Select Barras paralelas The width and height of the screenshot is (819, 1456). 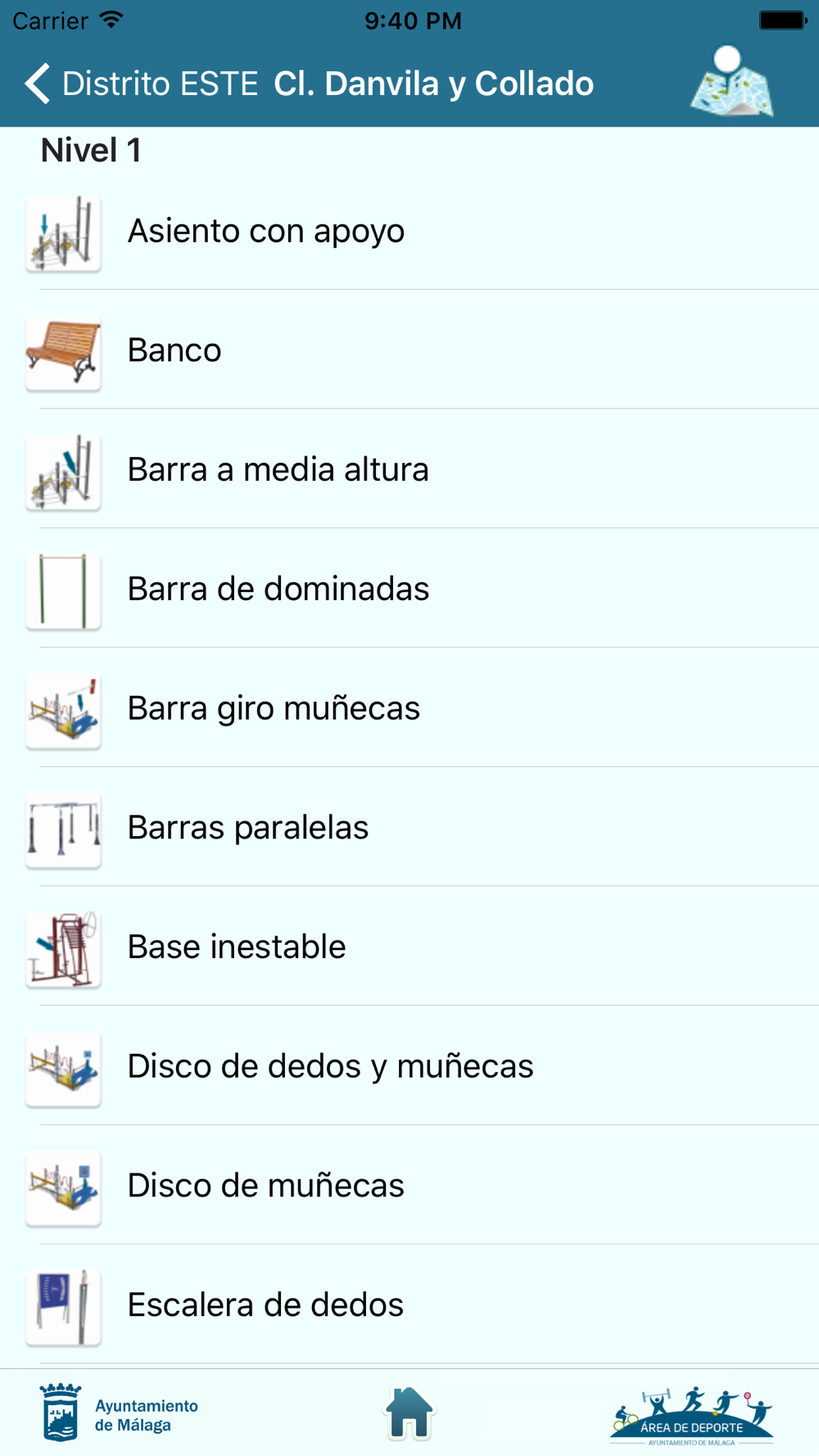[x=409, y=827]
